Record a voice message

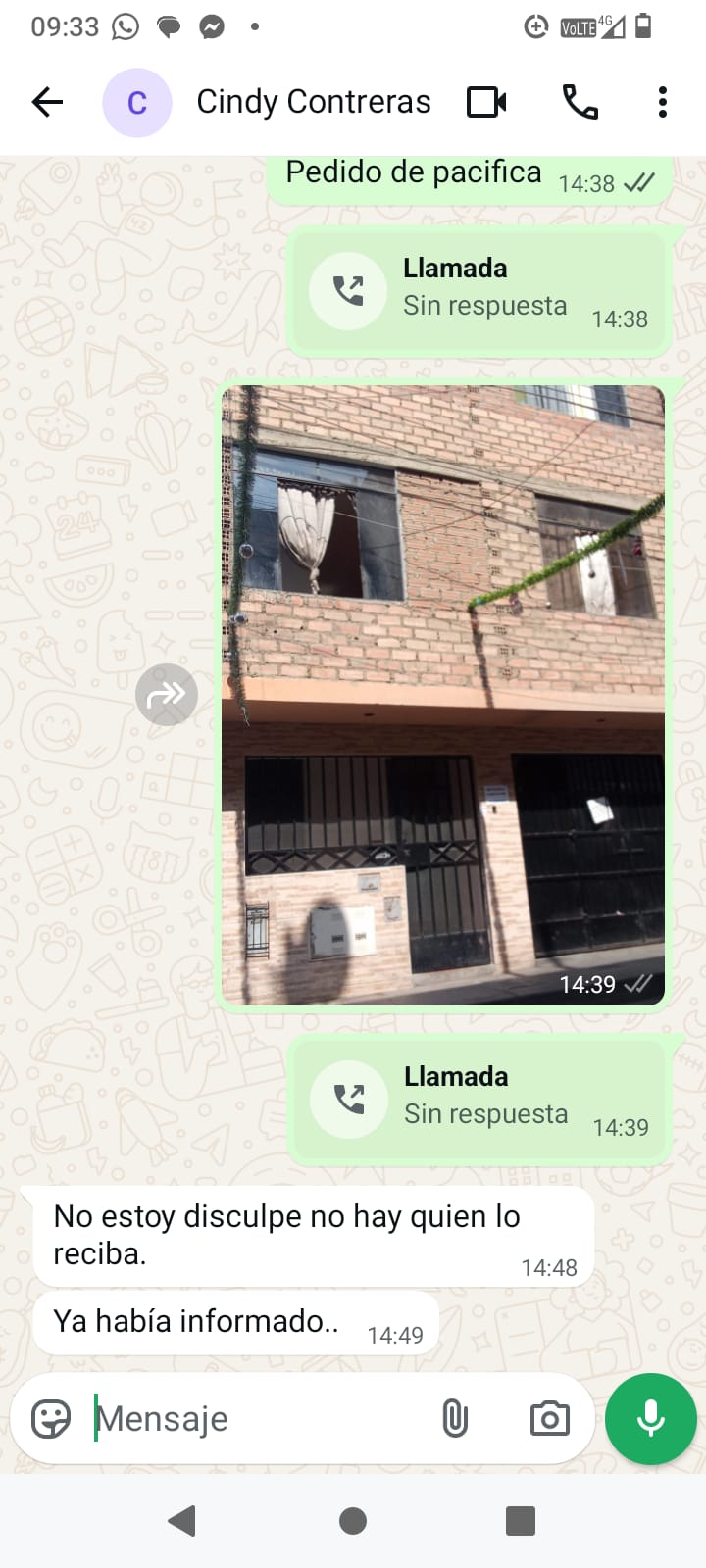(650, 1418)
